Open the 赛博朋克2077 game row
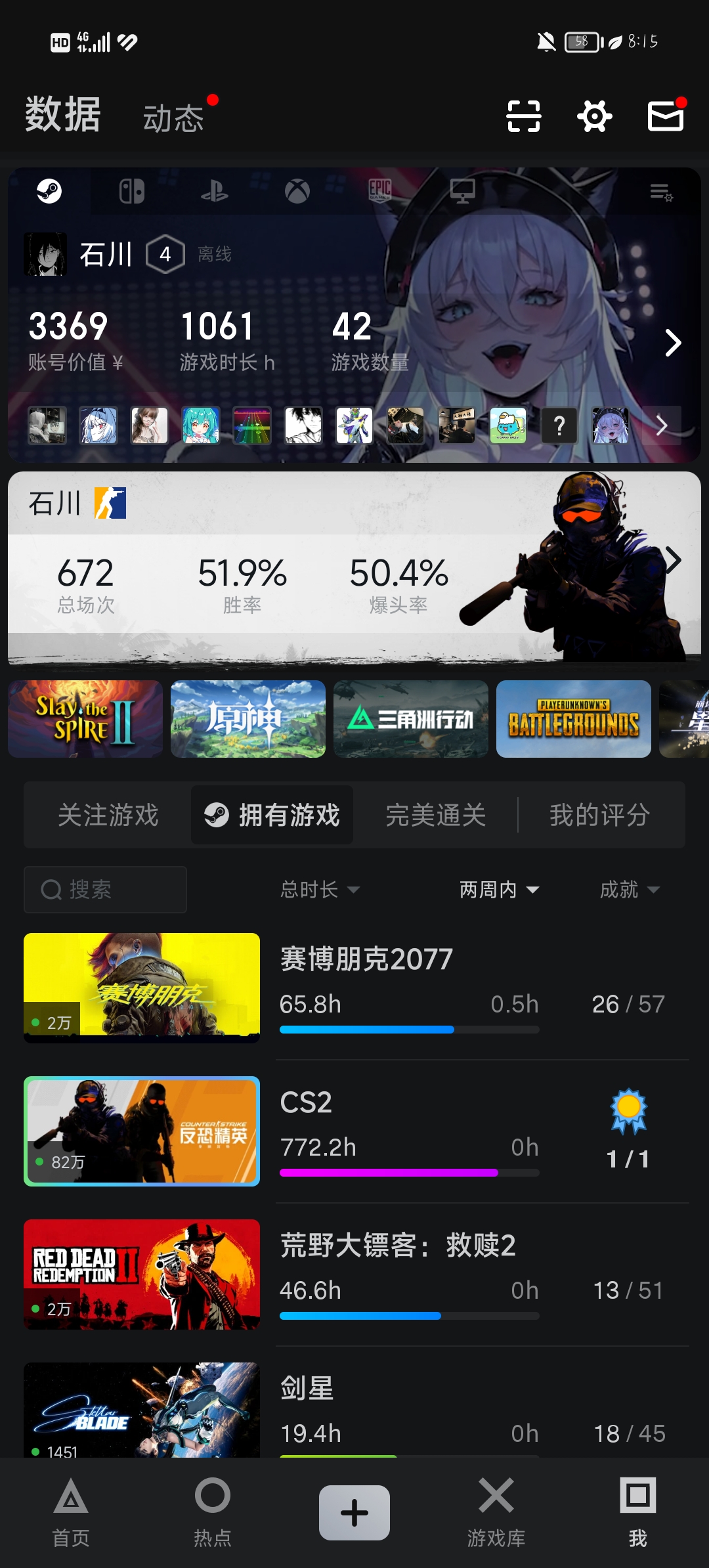 (366, 959)
